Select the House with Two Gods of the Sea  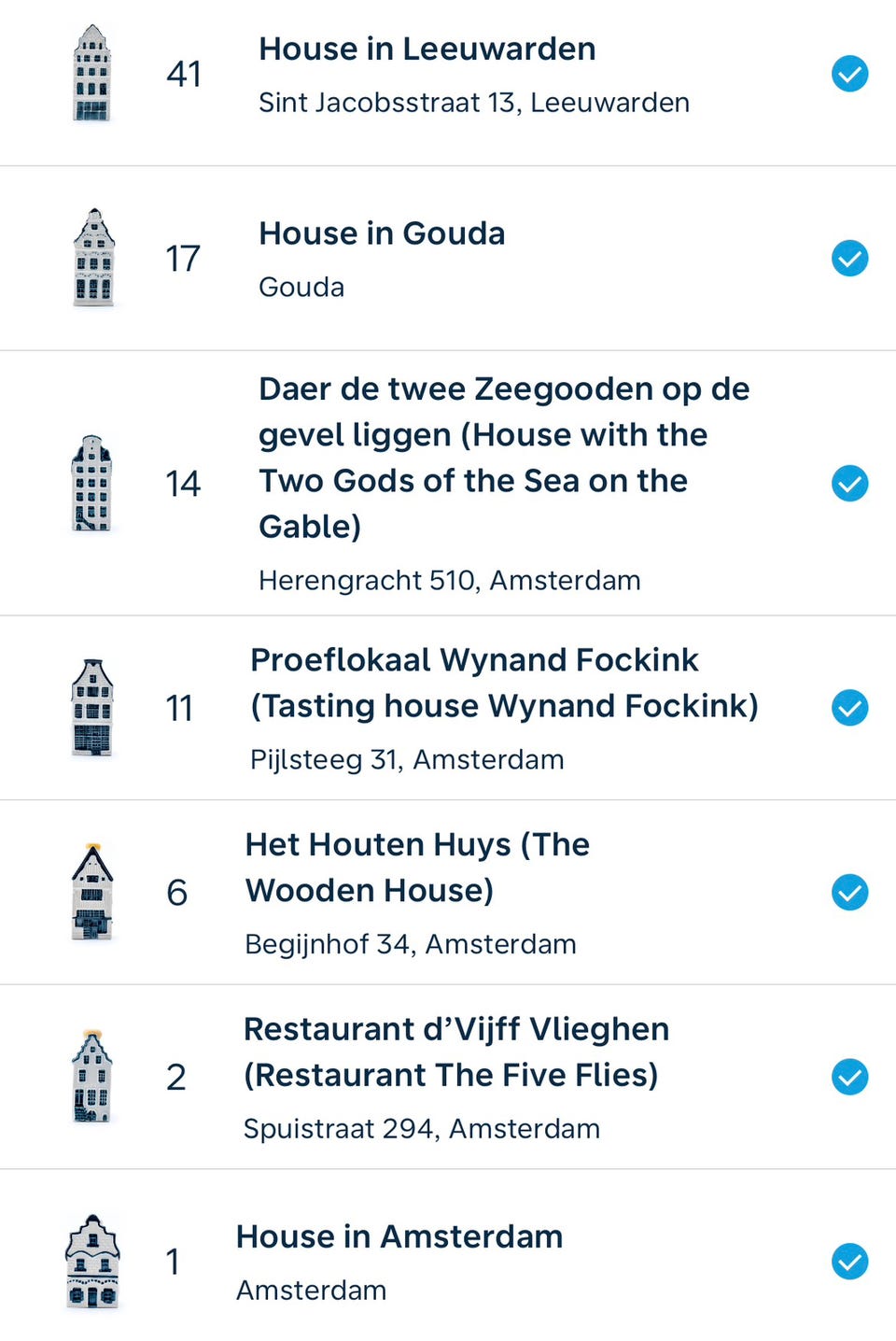click(x=504, y=458)
